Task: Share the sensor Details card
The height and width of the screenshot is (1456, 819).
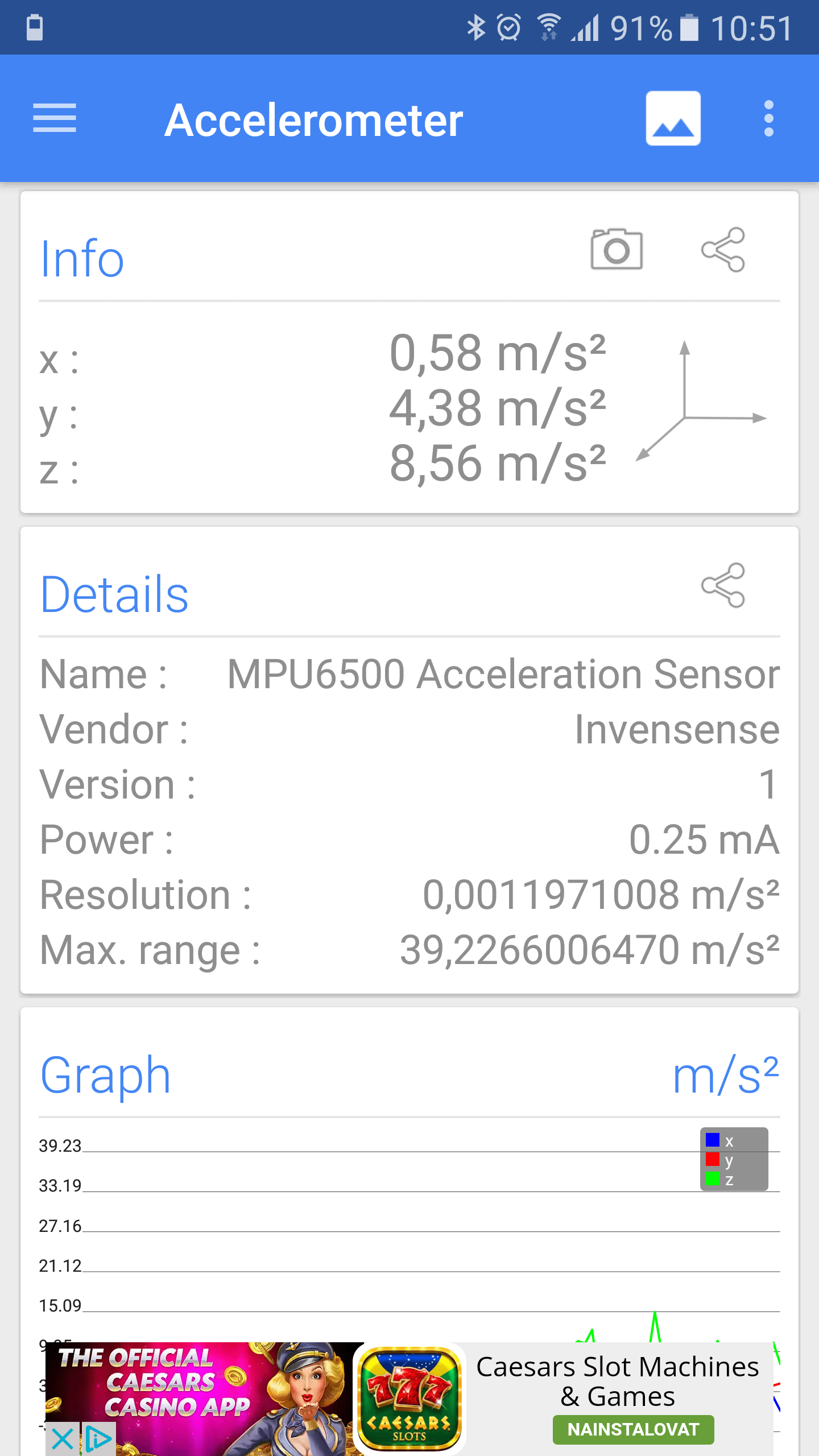Action: tap(723, 585)
